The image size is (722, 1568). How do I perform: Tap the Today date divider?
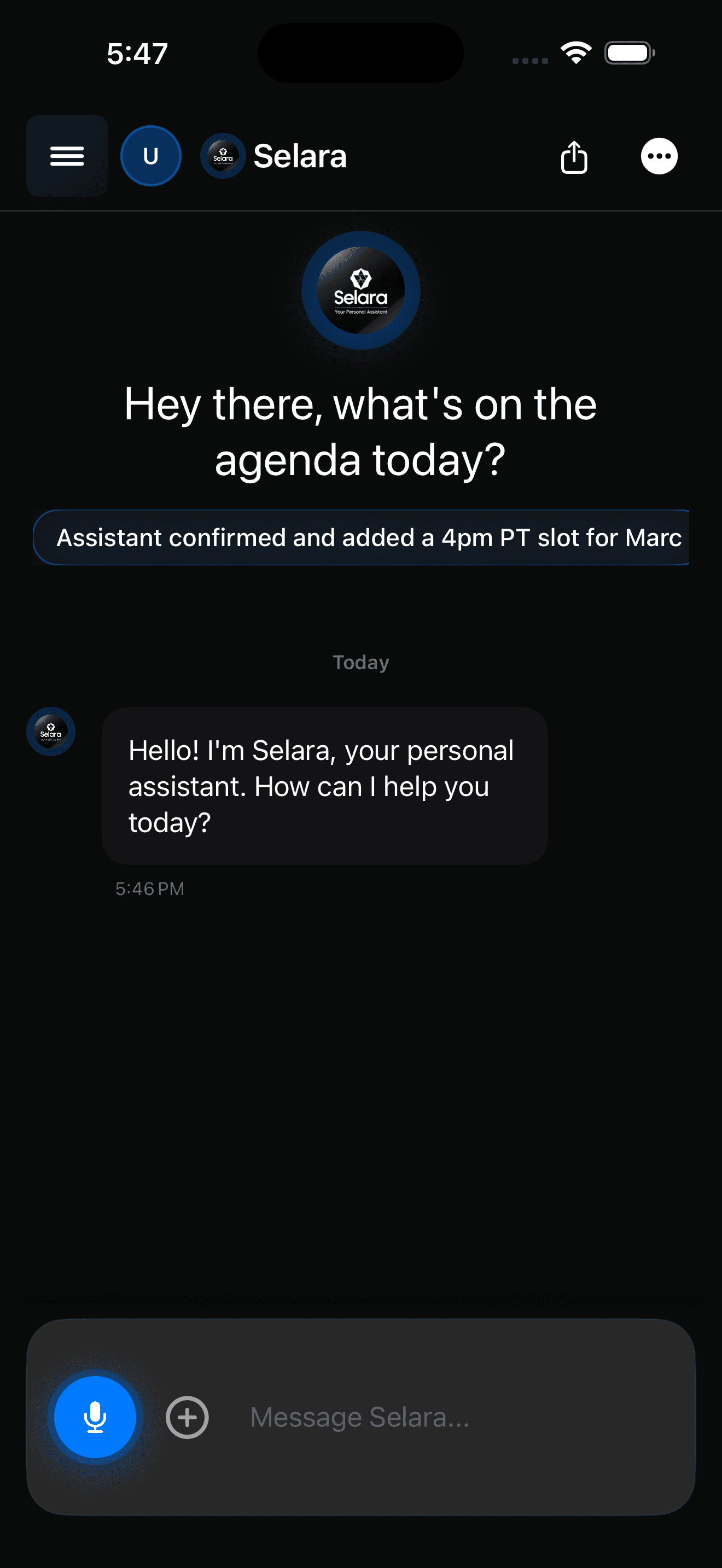pos(360,662)
